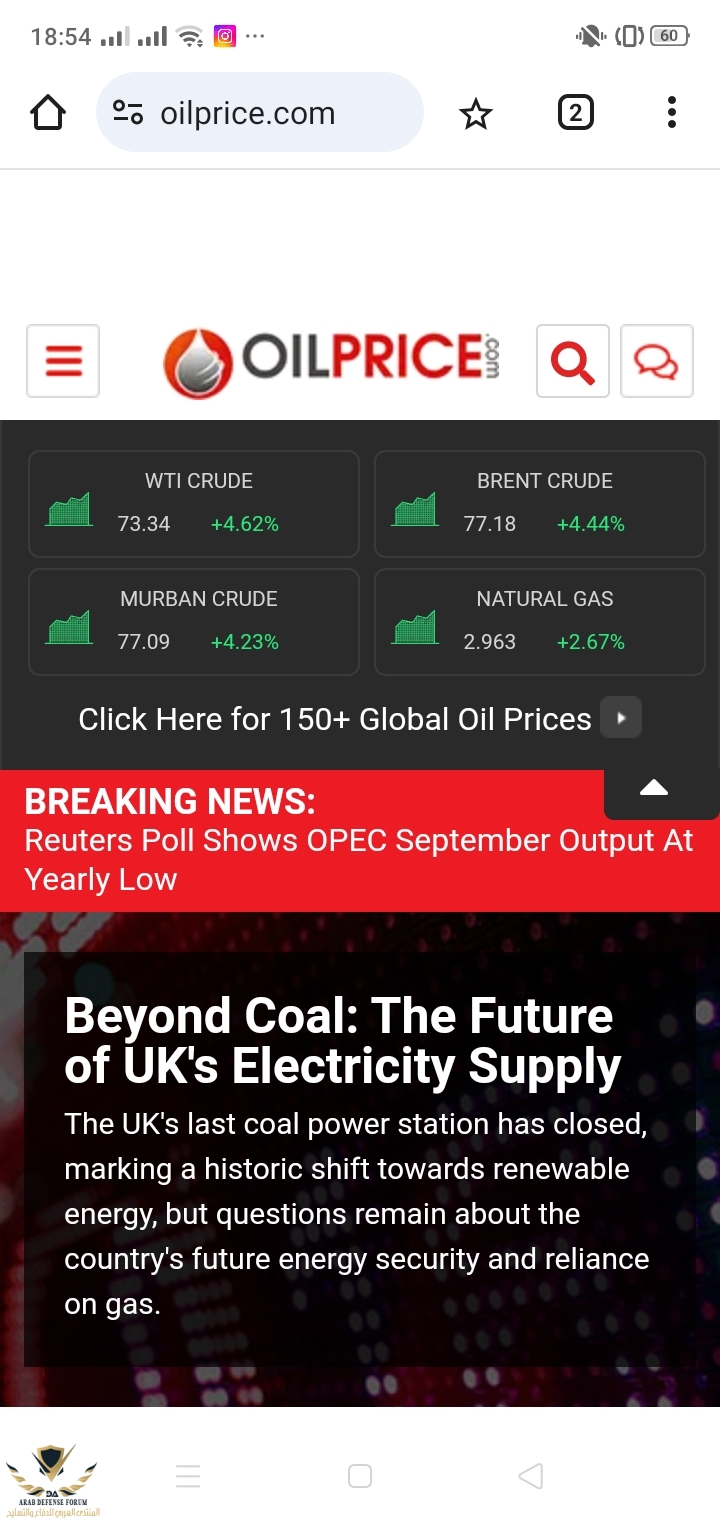
Task: Tap the system home button
Action: [x=360, y=1476]
